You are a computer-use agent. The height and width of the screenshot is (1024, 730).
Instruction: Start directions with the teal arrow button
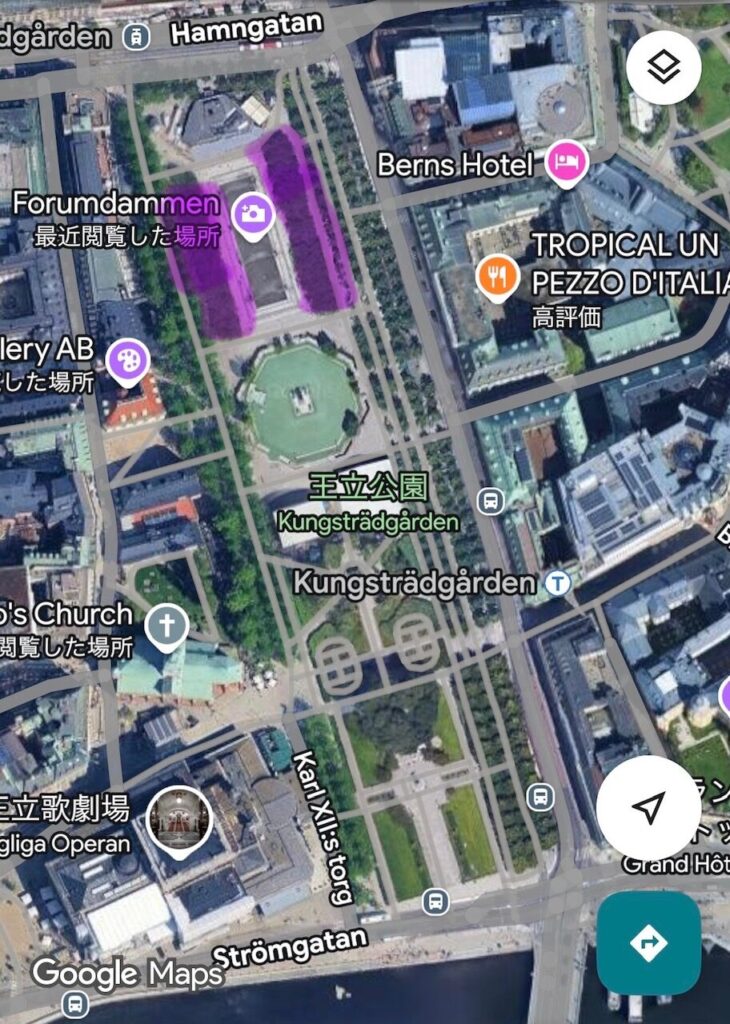point(648,943)
